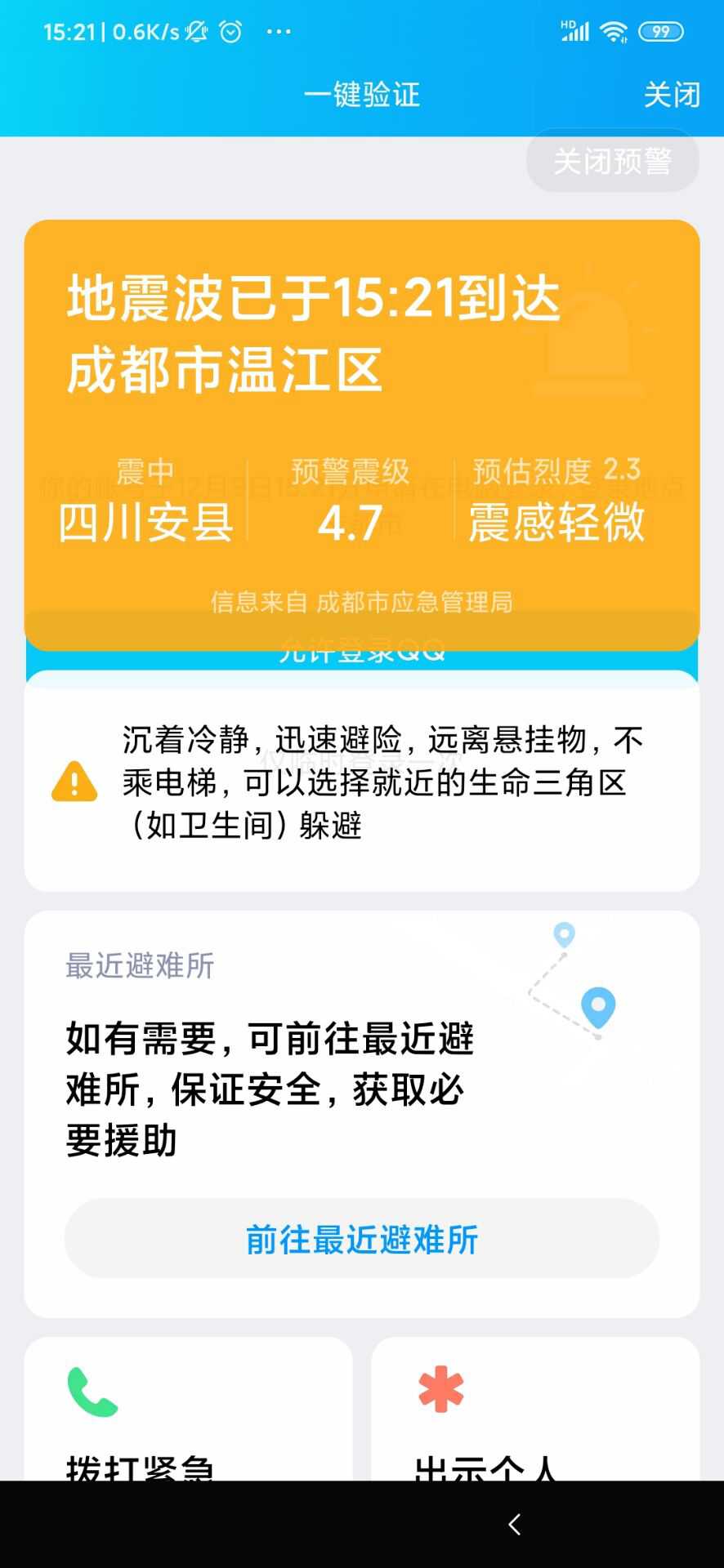Tap 前往最近避难所 button
Viewport: 724px width, 1568px height.
[362, 1239]
